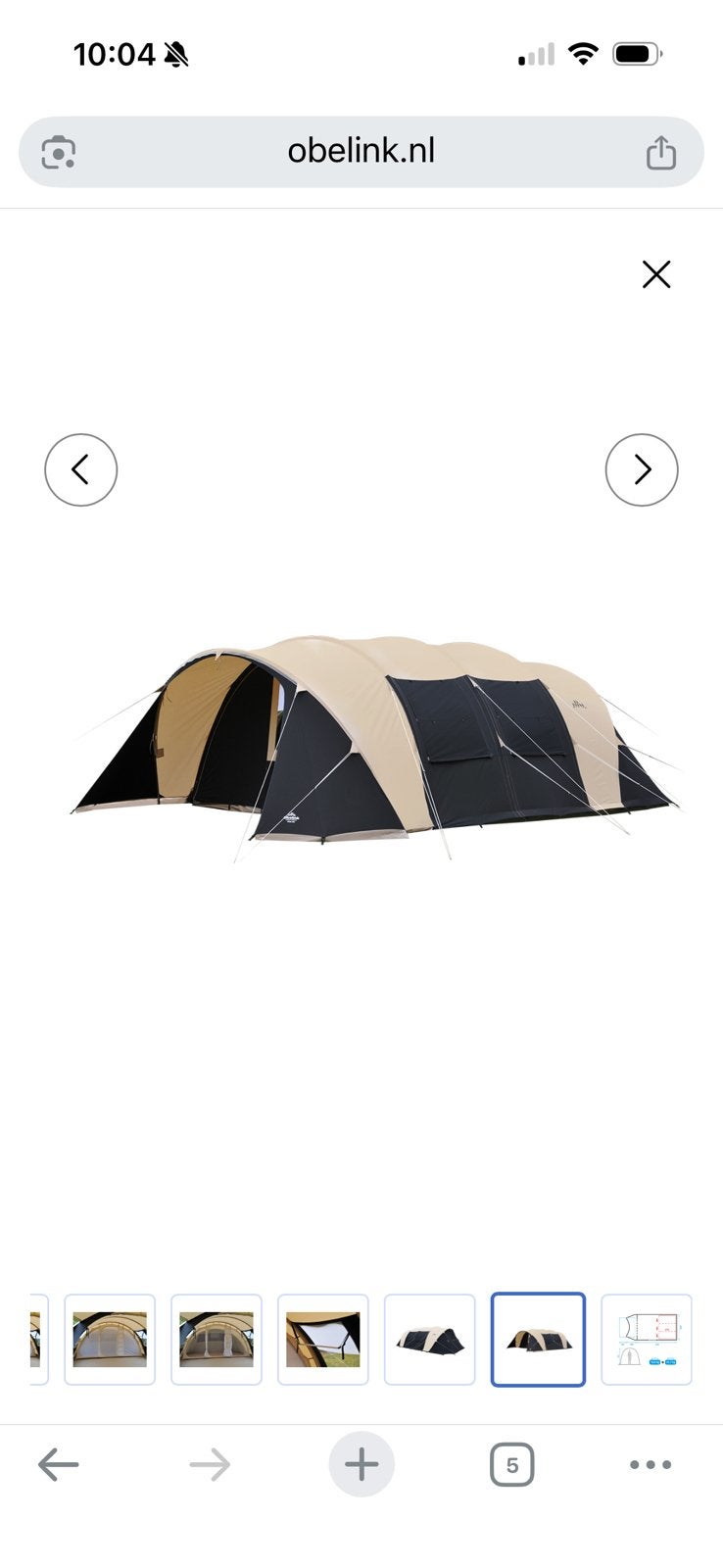Open the tab switcher showing 5 tabs
The width and height of the screenshot is (723, 1568).
511,1465
